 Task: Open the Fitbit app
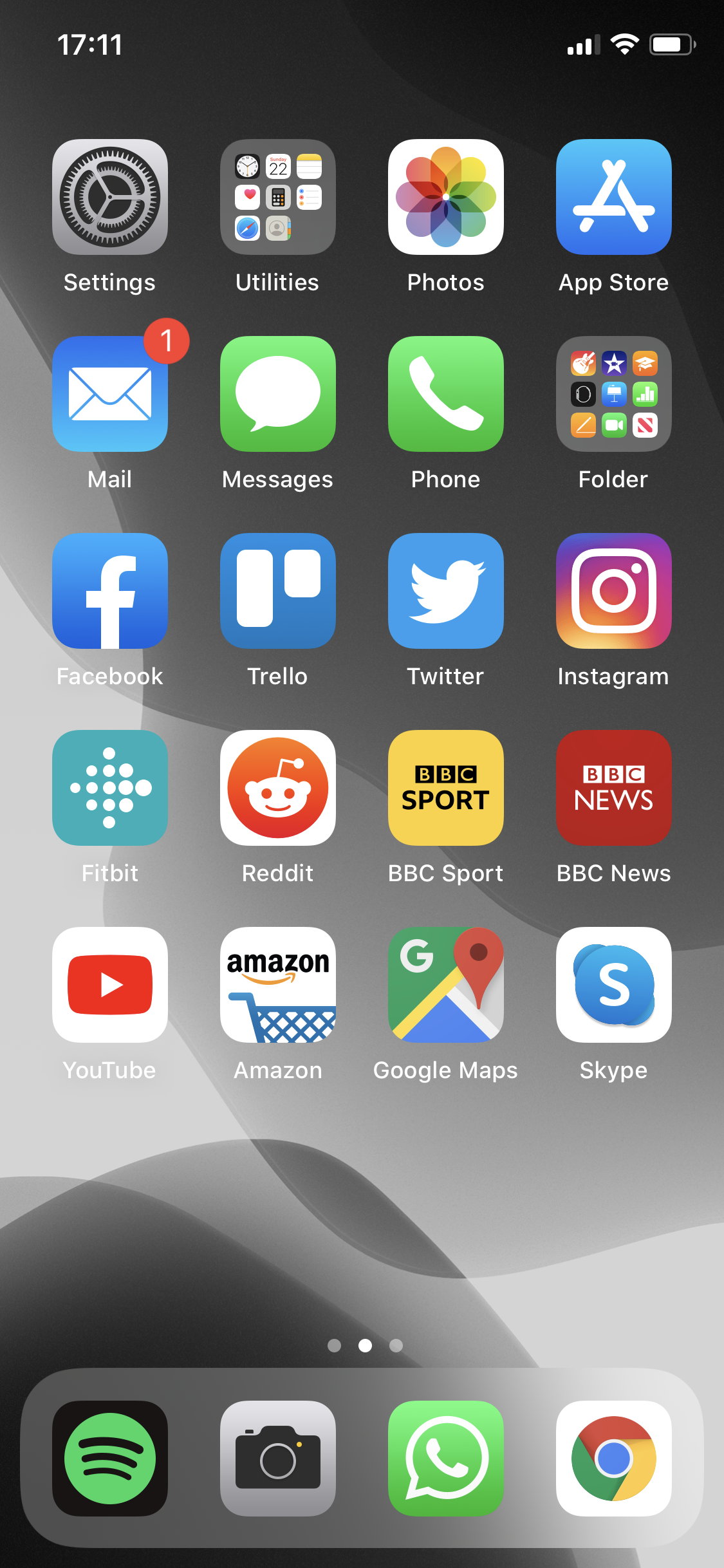click(110, 788)
